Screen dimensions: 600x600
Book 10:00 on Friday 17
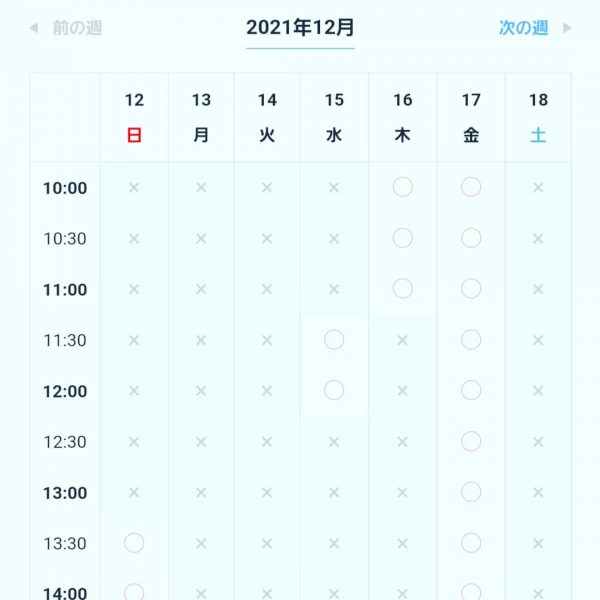[x=471, y=187]
